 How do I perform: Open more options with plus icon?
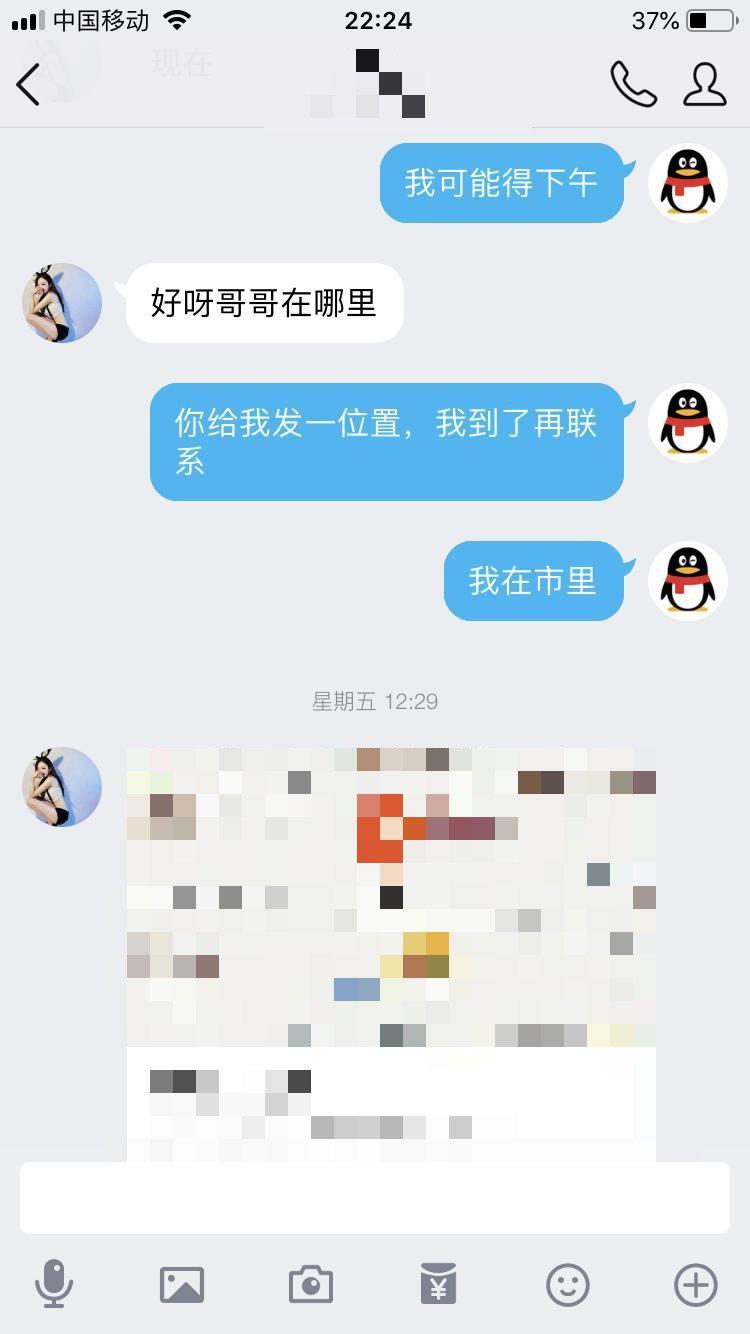695,1284
